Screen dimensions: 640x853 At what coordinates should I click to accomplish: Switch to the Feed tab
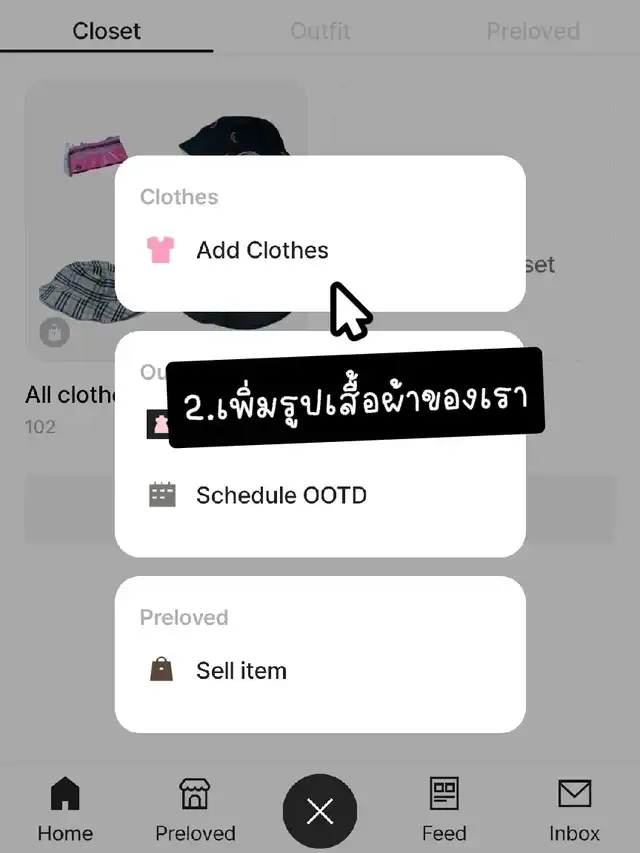(x=444, y=810)
